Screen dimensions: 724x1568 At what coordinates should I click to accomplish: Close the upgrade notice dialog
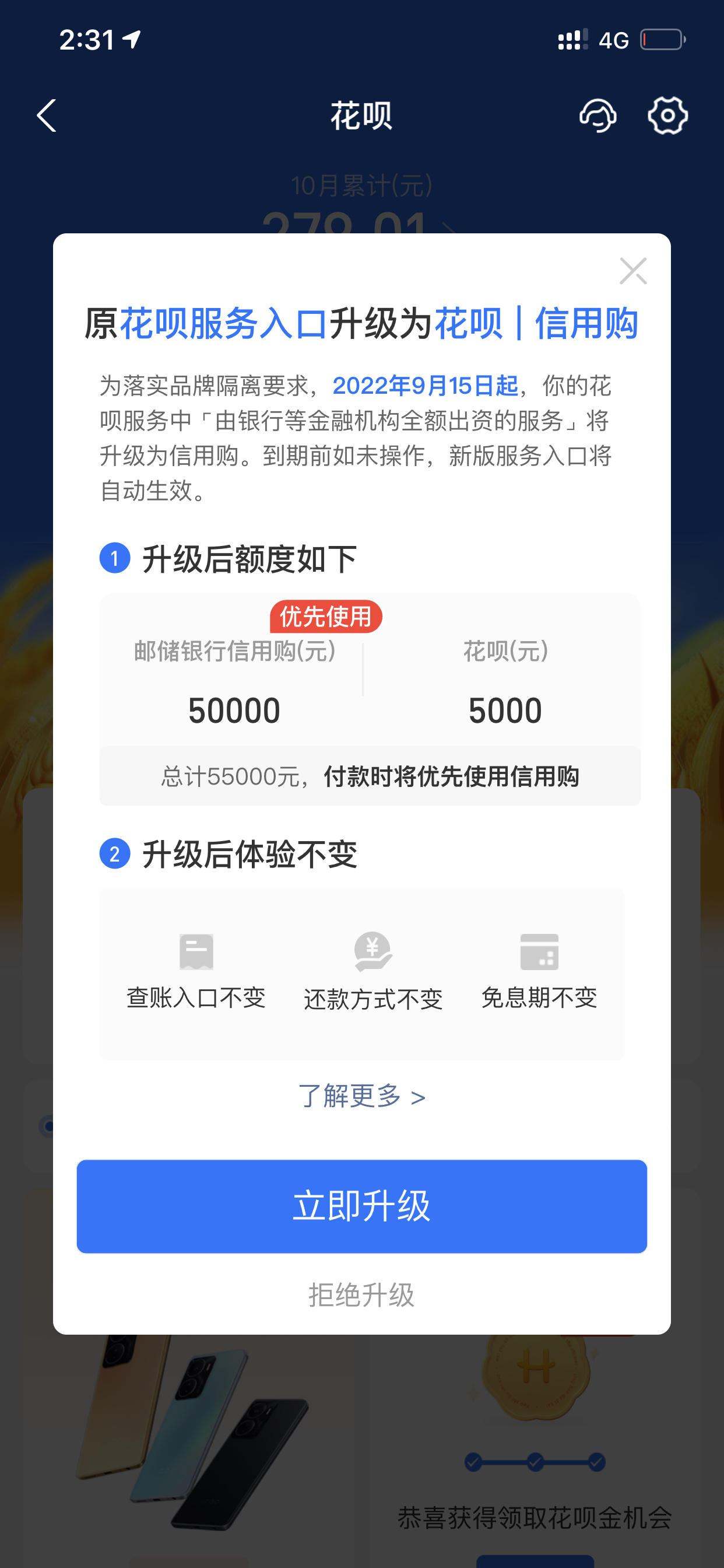632,271
